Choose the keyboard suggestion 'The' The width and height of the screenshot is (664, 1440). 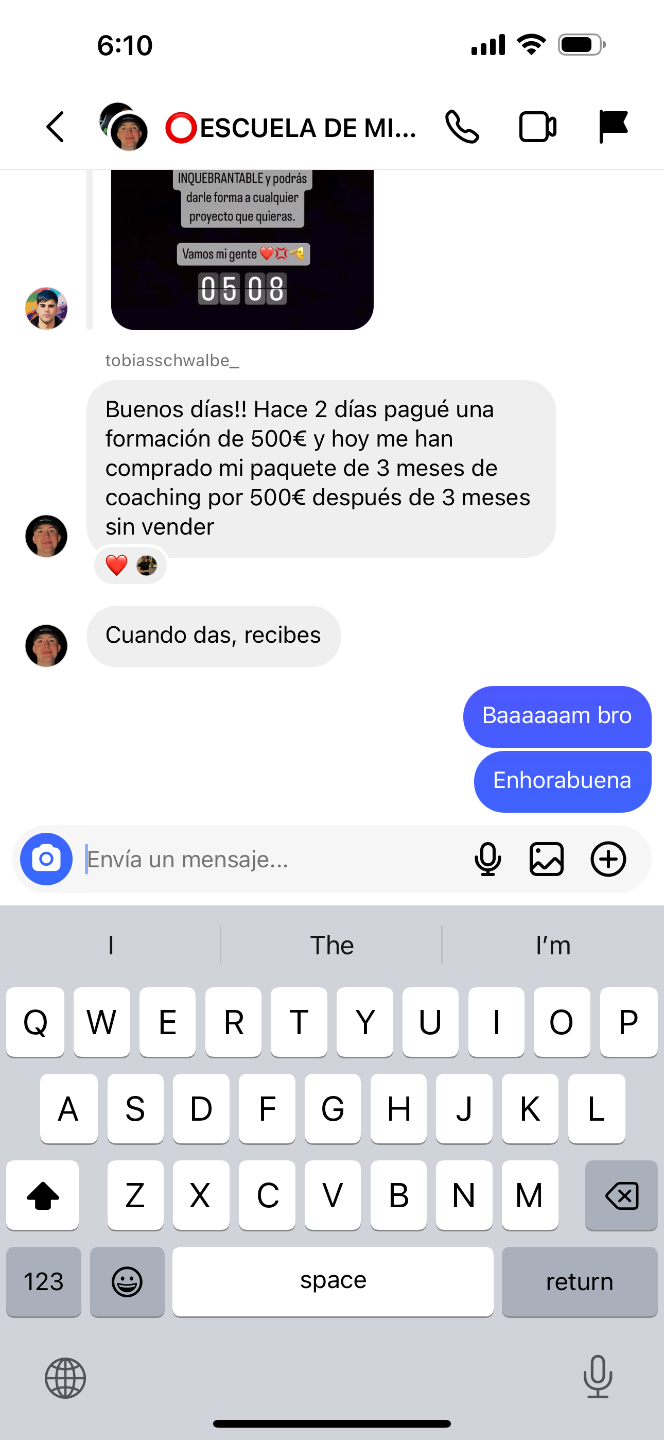[332, 945]
